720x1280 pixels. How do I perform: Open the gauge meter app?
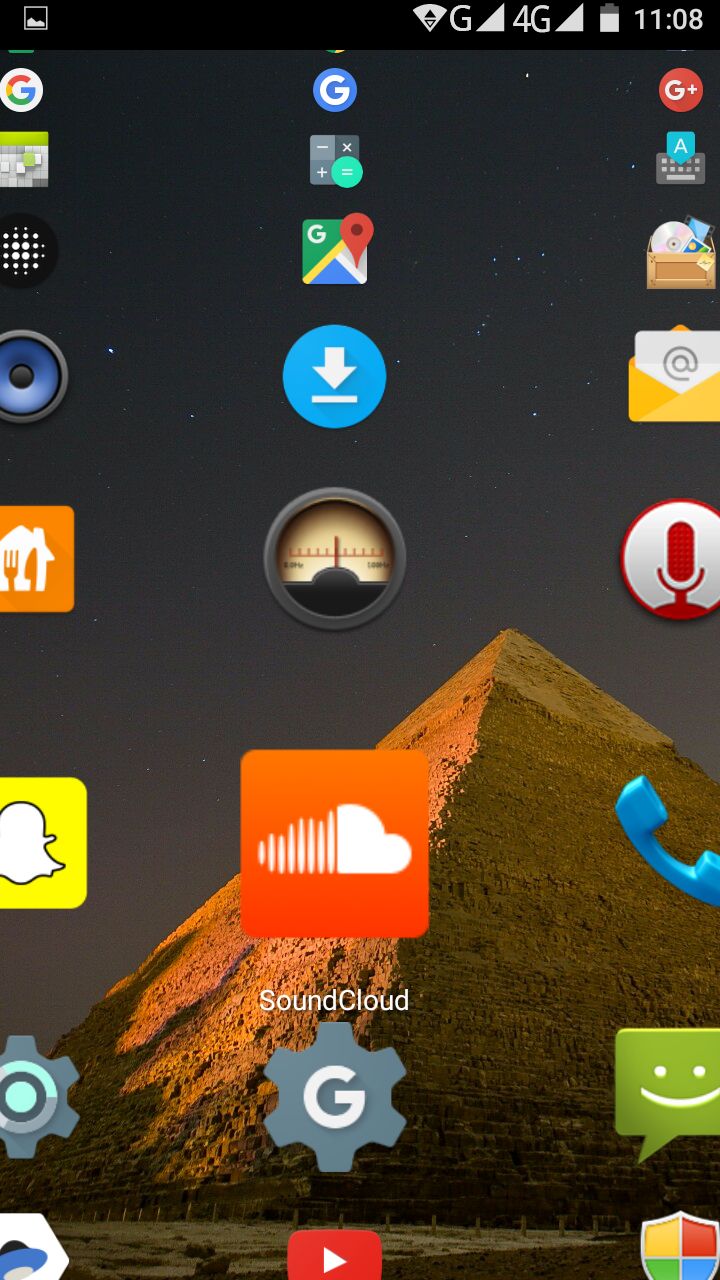(x=335, y=558)
